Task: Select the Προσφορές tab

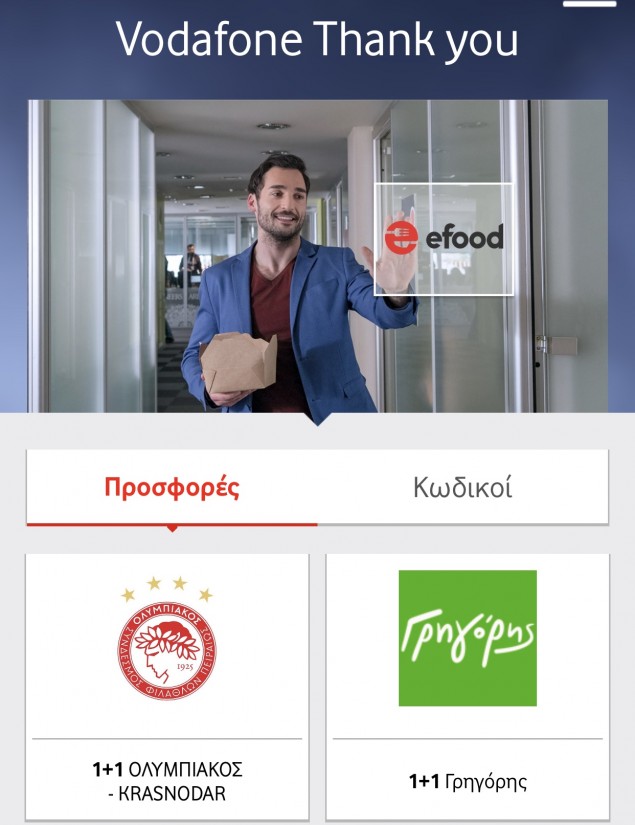Action: click(172, 488)
